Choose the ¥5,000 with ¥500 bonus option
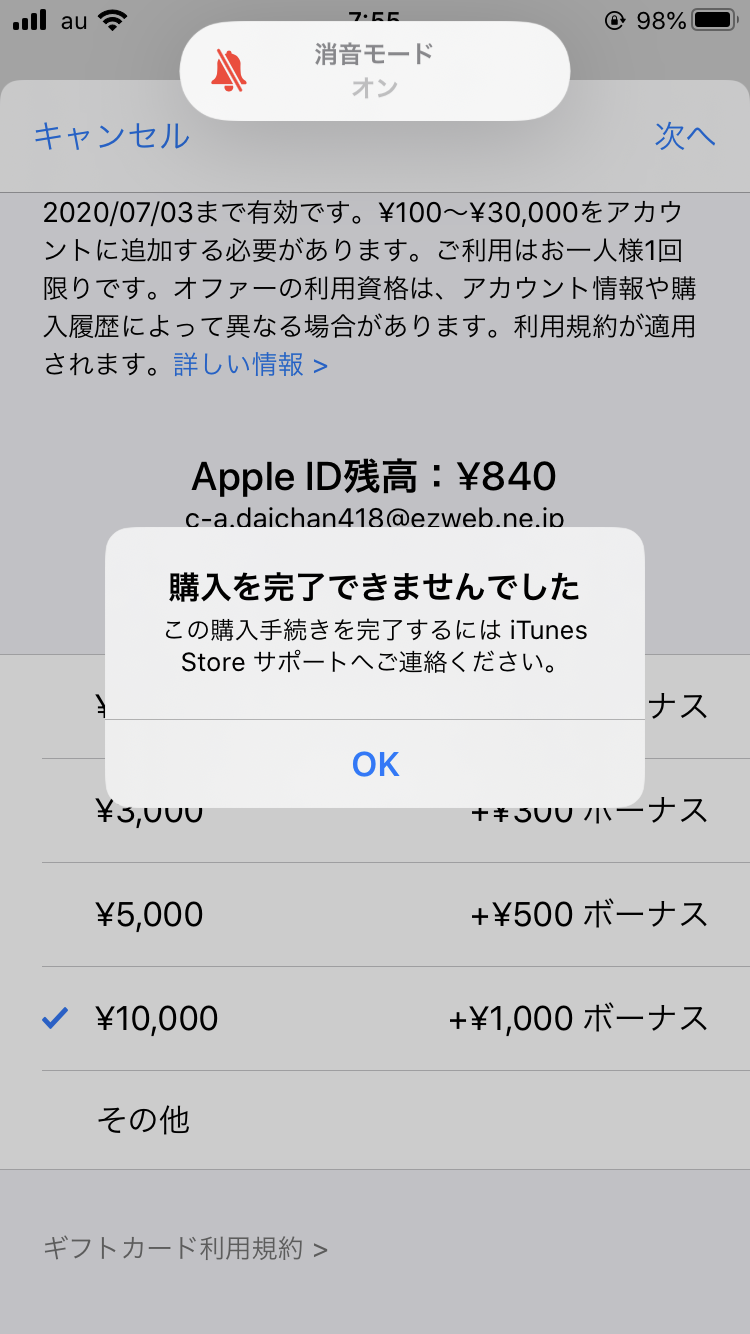Viewport: 750px width, 1334px height. pyautogui.click(x=375, y=914)
